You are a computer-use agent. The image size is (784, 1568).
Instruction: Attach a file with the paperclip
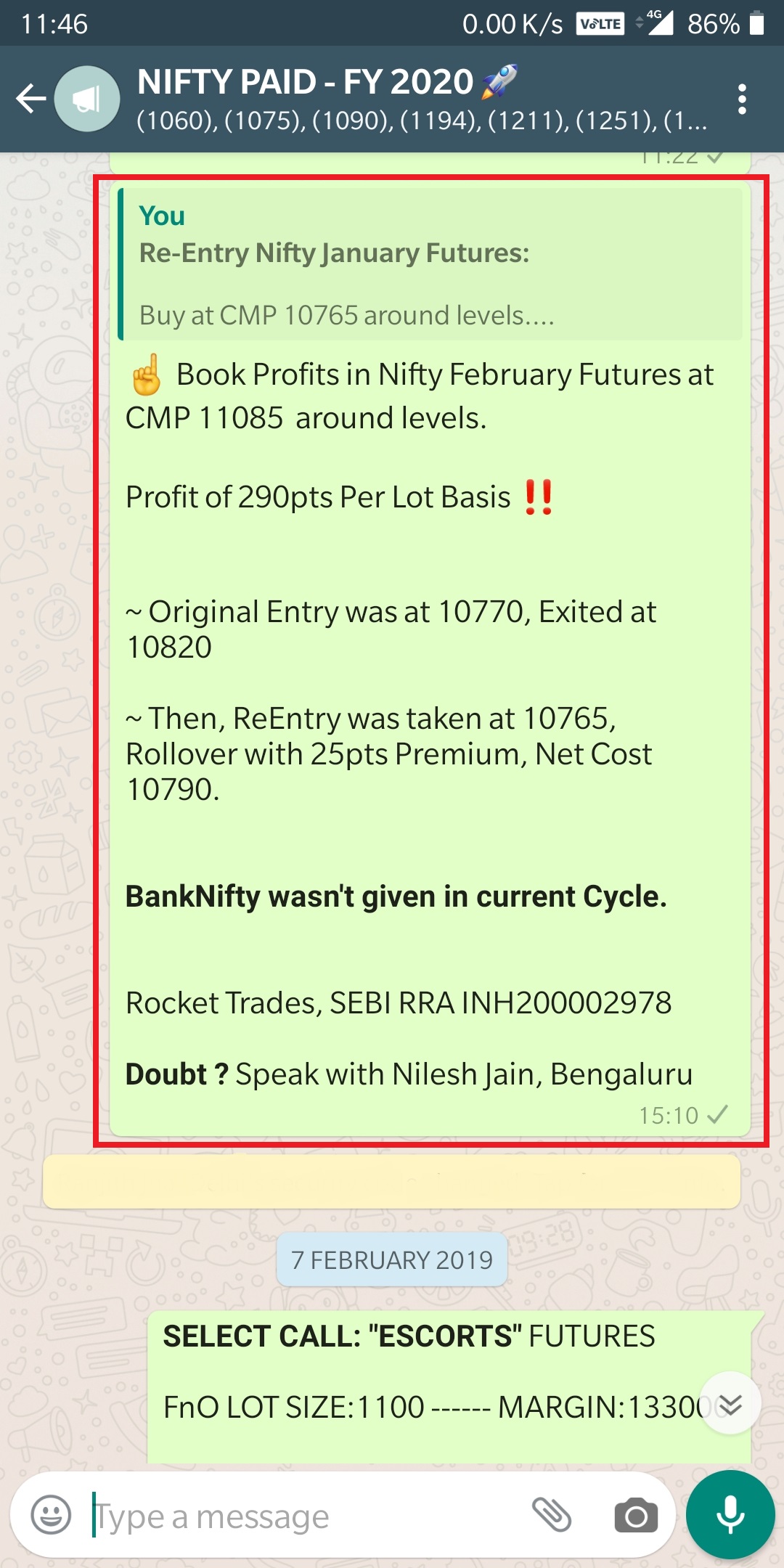point(552,1515)
